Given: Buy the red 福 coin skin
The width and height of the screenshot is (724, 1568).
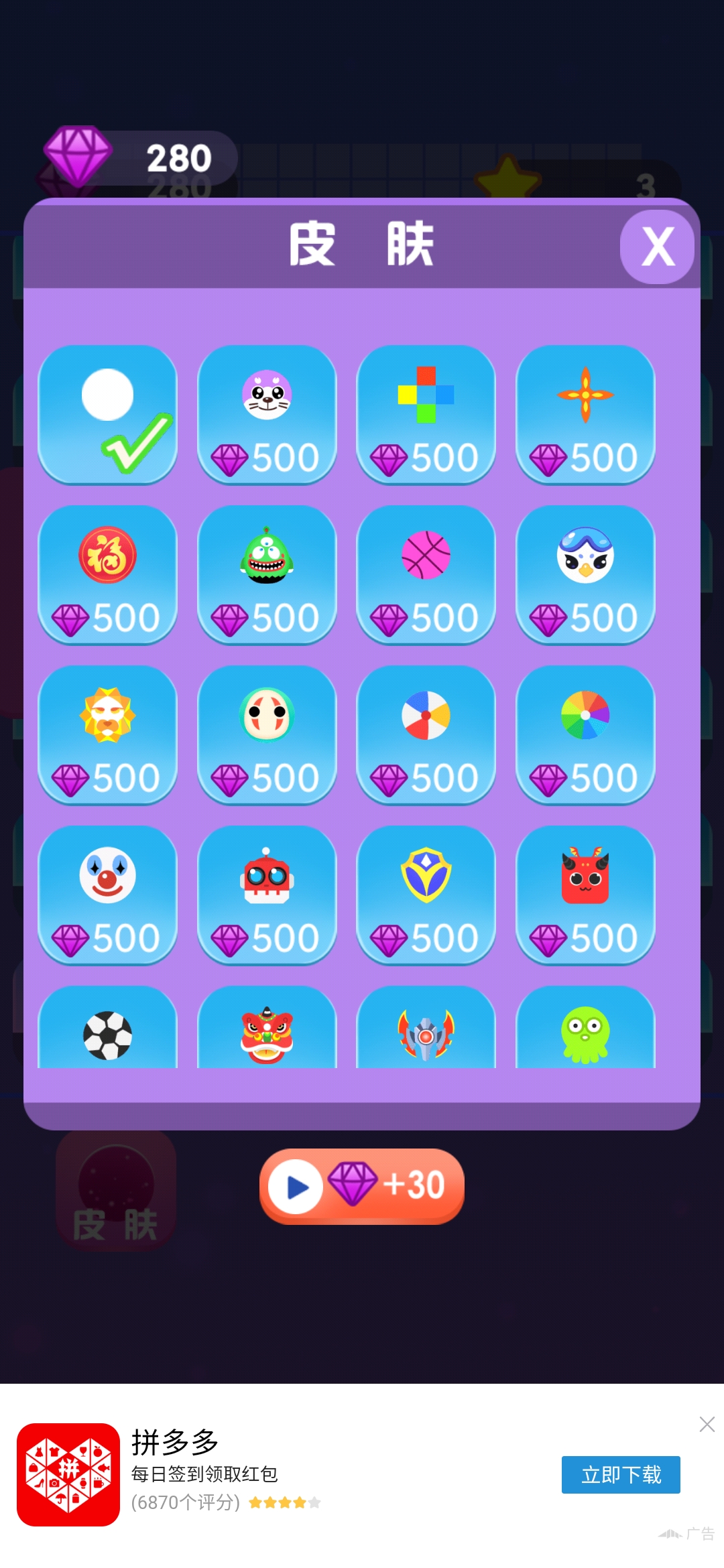Looking at the screenshot, I should click(108, 574).
